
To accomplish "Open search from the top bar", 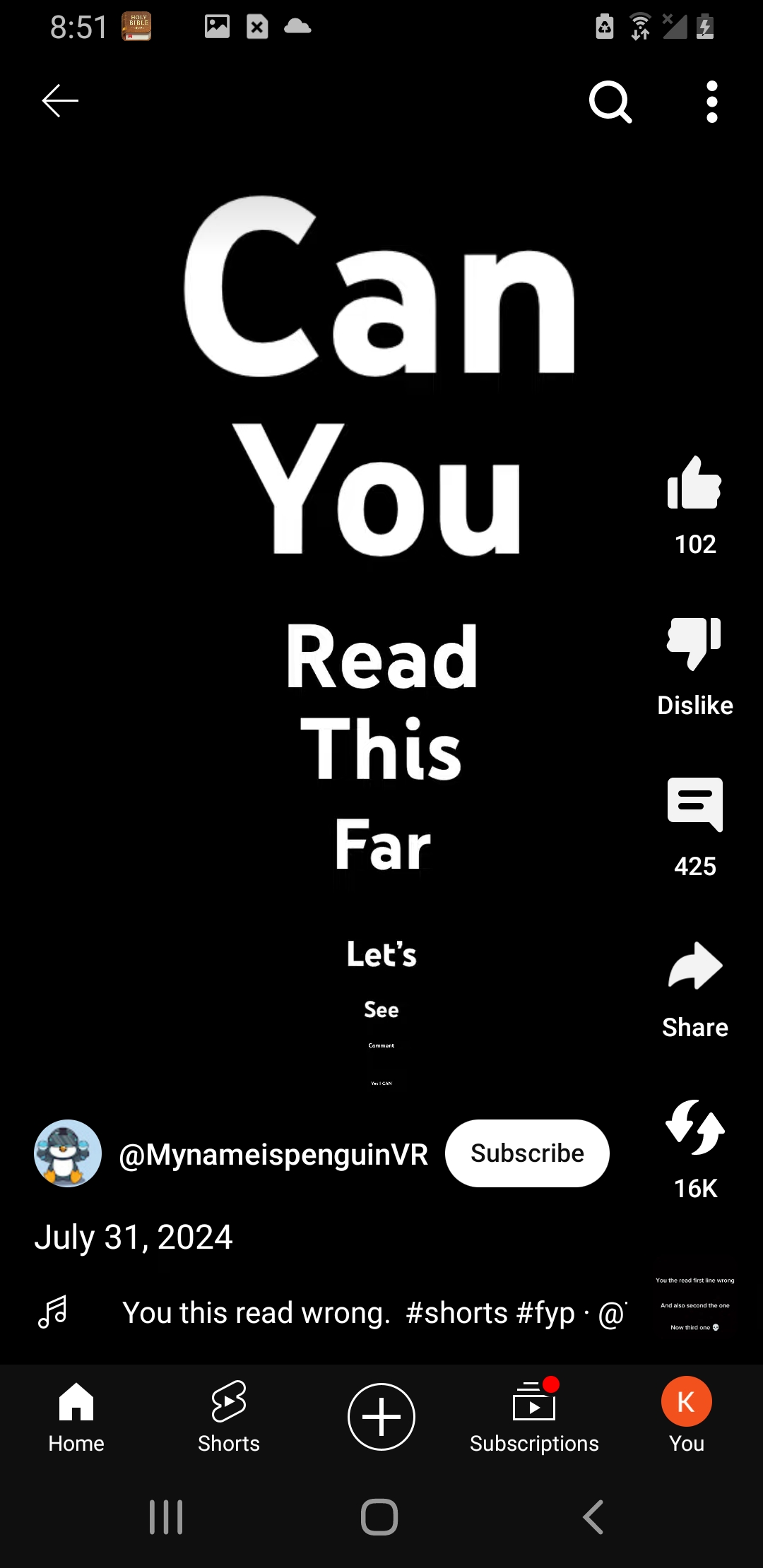I will click(x=610, y=102).
